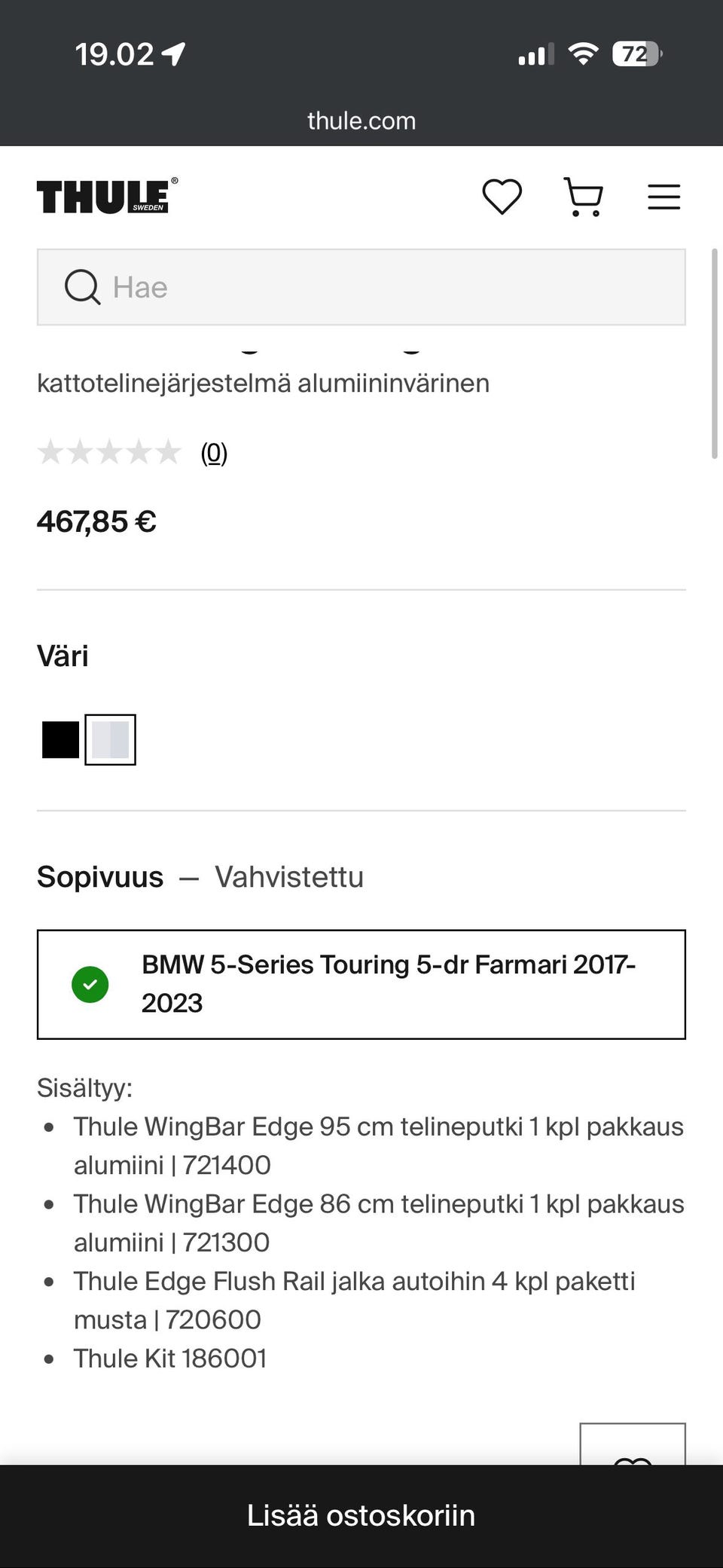Select the aluminium color swatch

point(110,739)
